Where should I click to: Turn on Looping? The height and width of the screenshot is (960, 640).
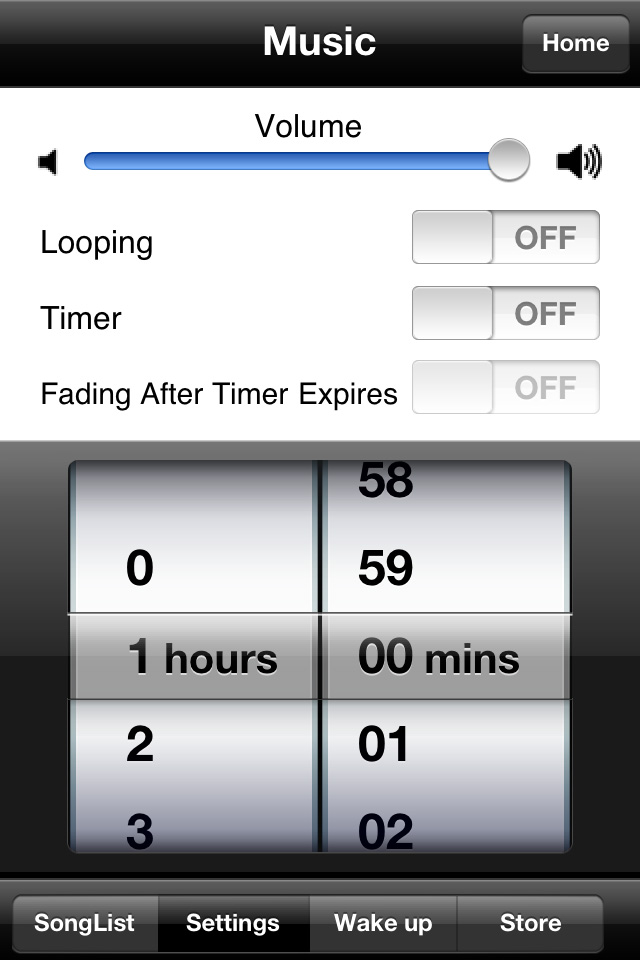click(505, 238)
